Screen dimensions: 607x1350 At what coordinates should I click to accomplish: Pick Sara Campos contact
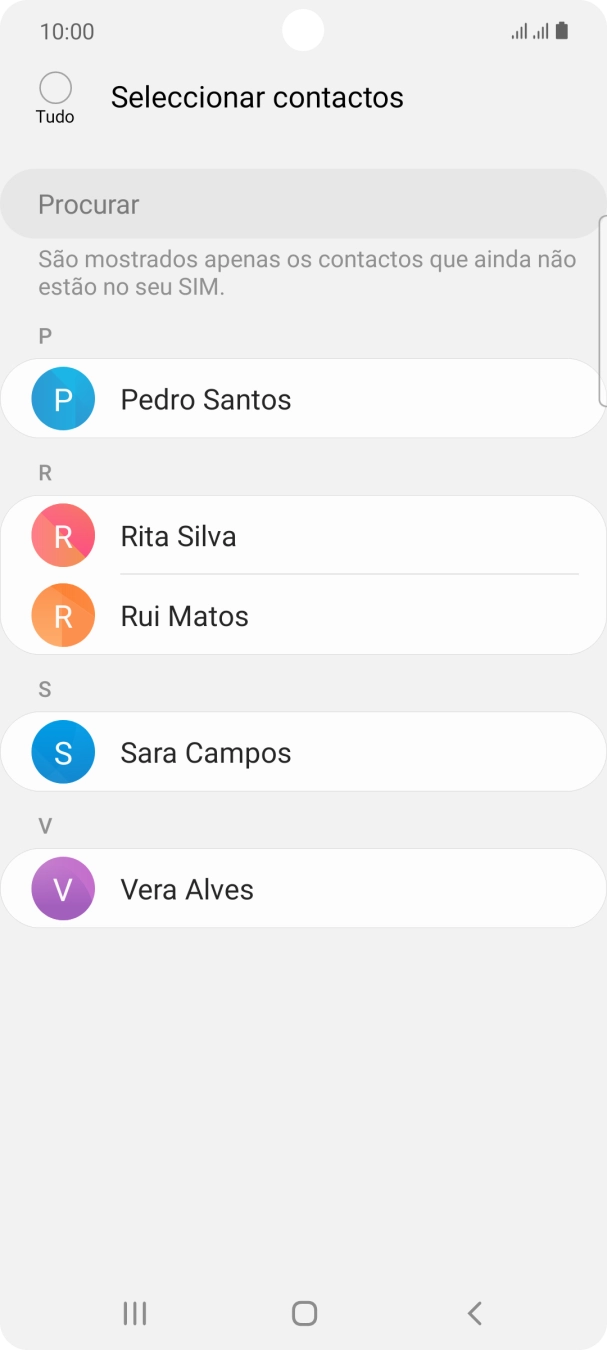coord(303,752)
